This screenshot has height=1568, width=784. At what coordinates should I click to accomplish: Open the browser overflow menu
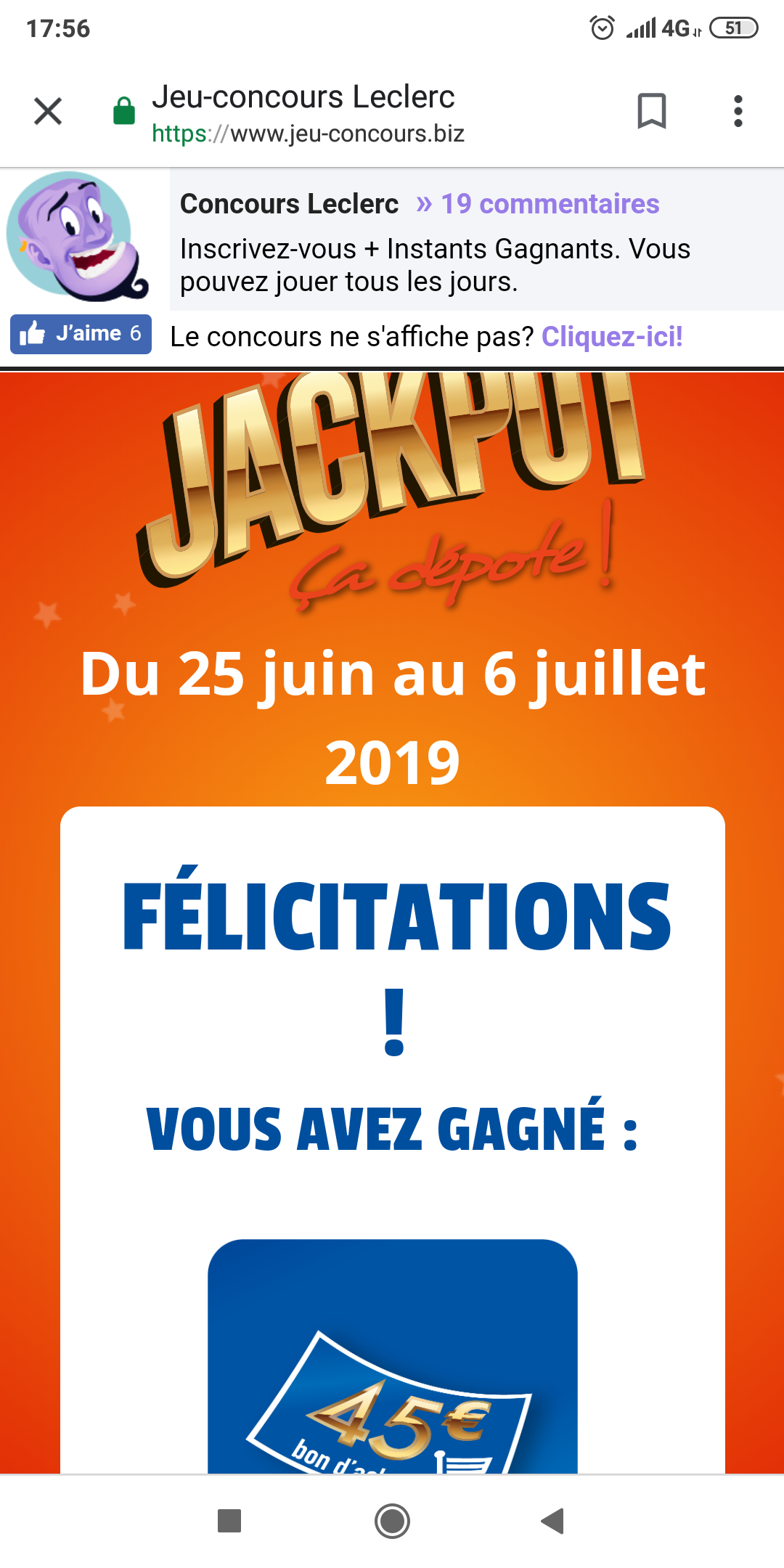click(738, 111)
